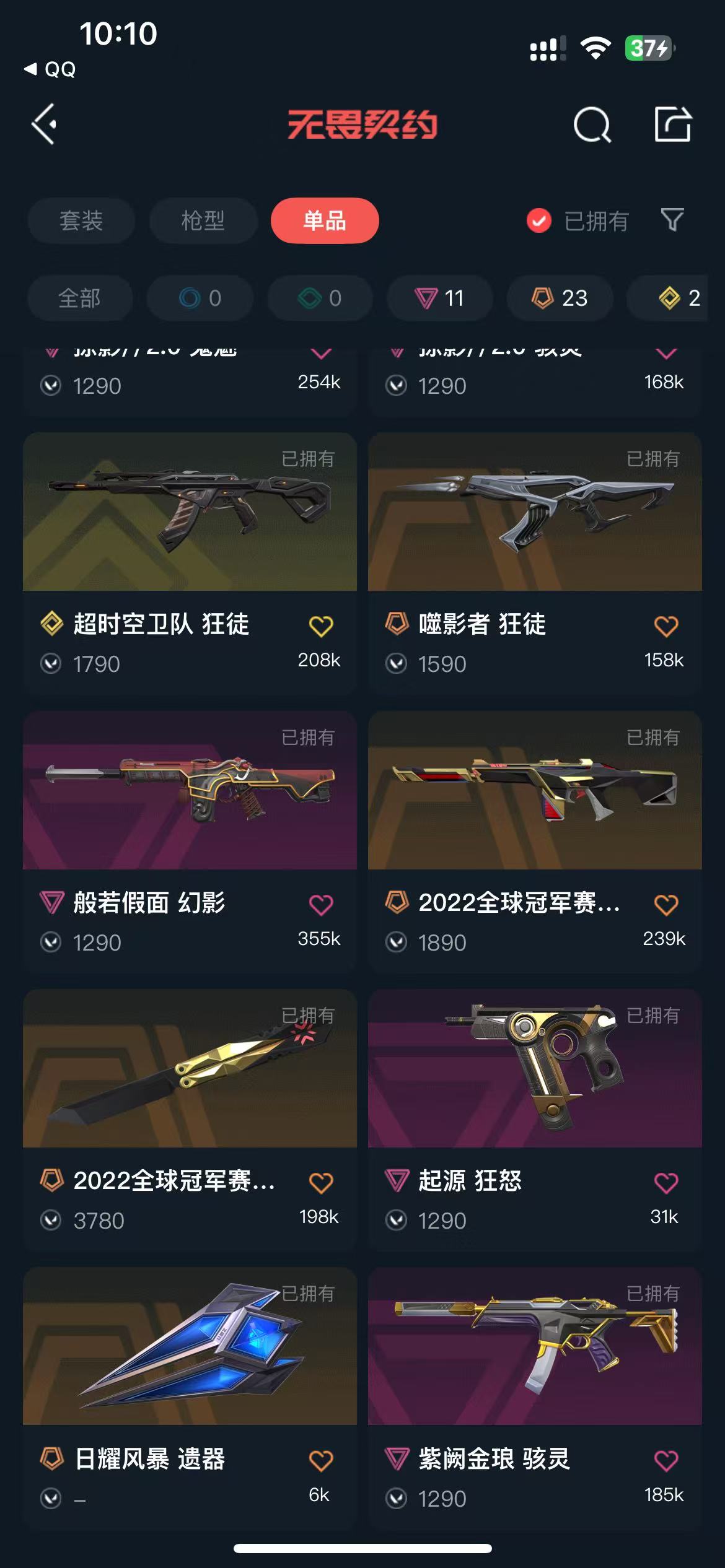Switch to the 枪型 tab

click(x=203, y=220)
